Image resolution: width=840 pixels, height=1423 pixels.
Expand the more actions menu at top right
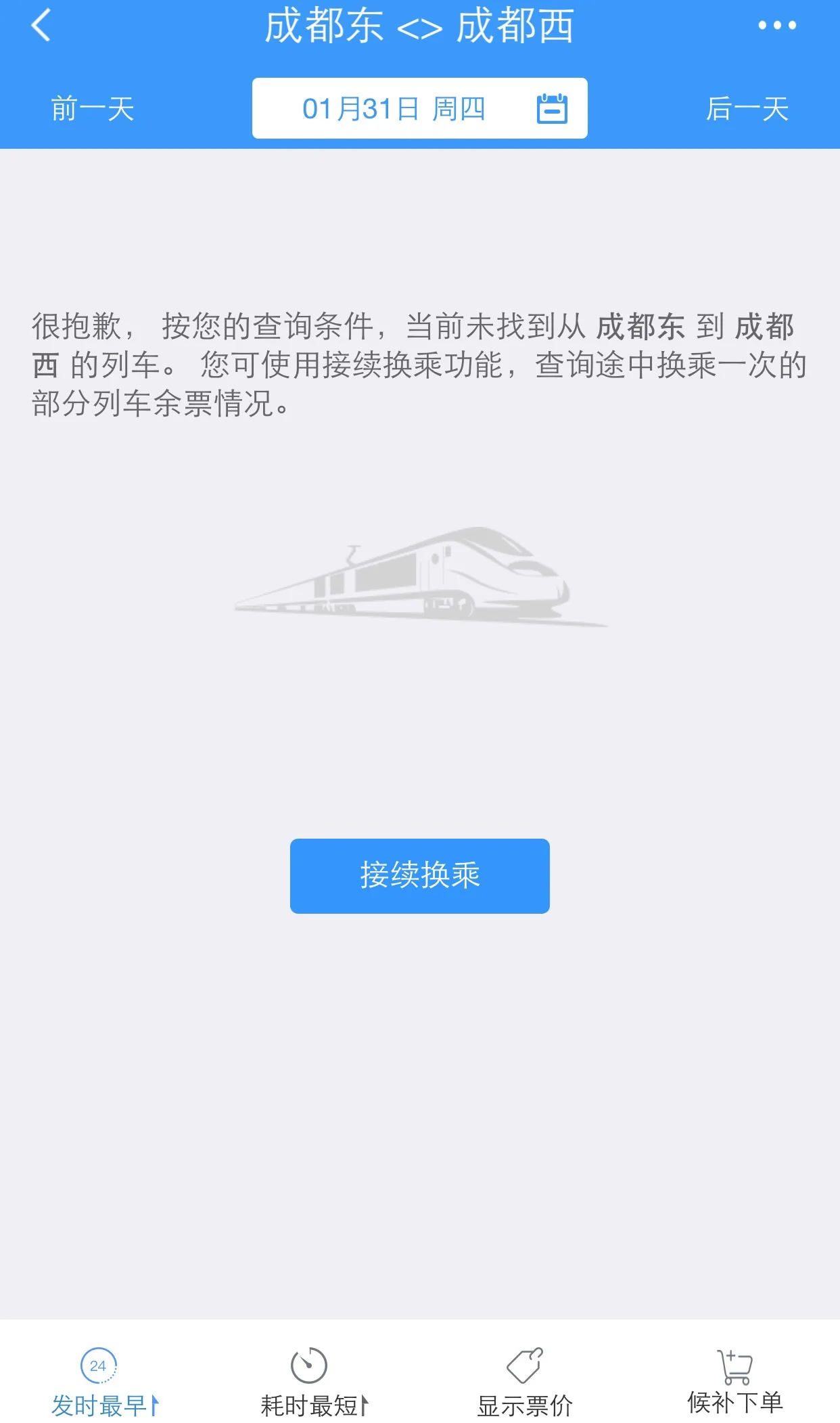pos(778,26)
